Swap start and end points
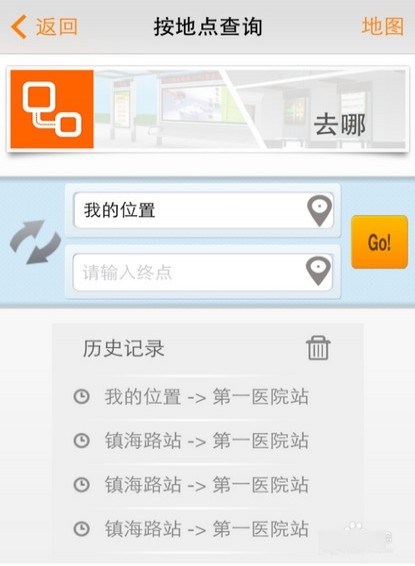 (x=35, y=242)
